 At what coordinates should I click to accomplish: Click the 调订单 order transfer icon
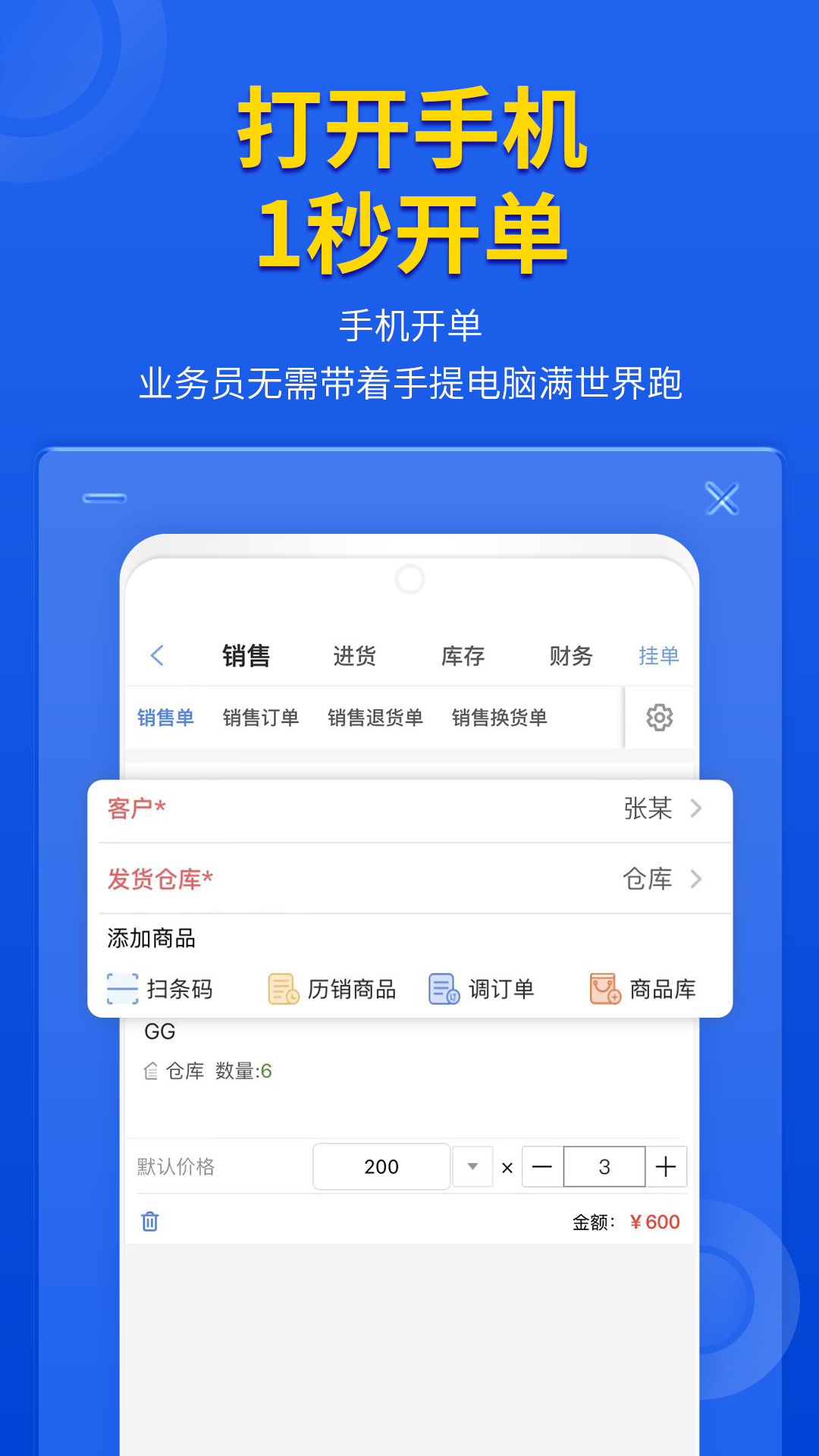click(442, 988)
